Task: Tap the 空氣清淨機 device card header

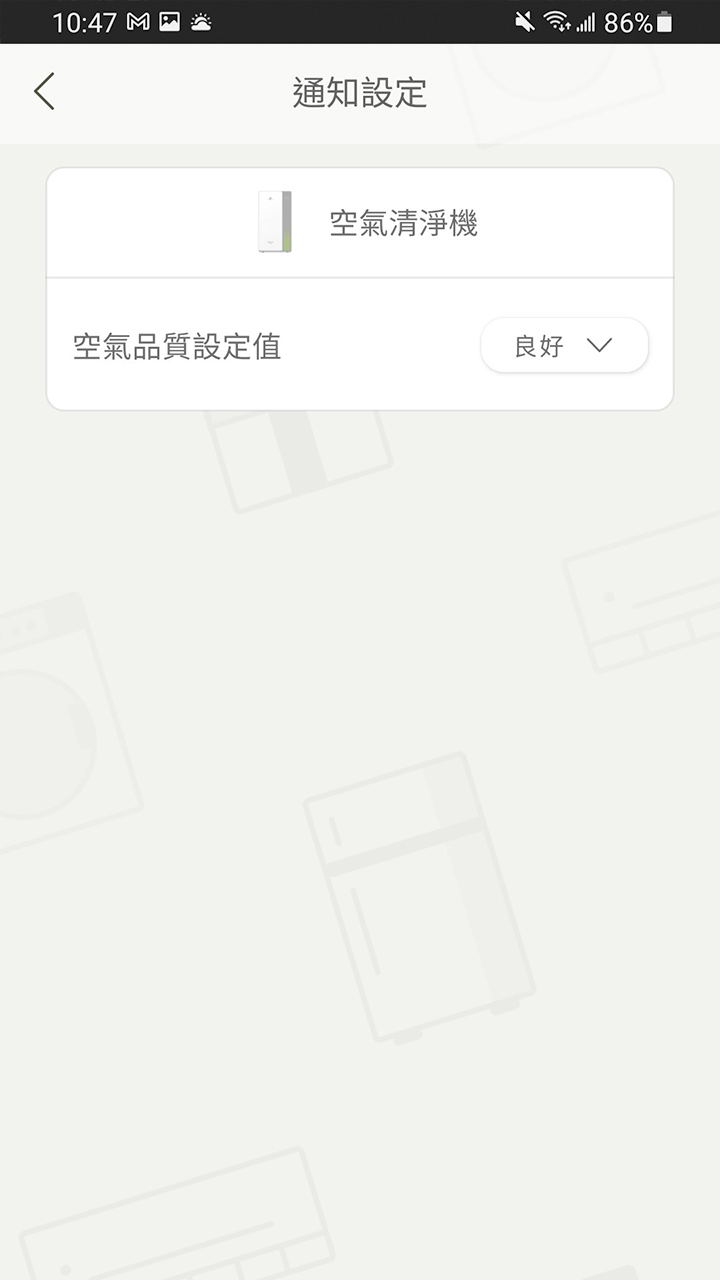Action: click(x=360, y=222)
